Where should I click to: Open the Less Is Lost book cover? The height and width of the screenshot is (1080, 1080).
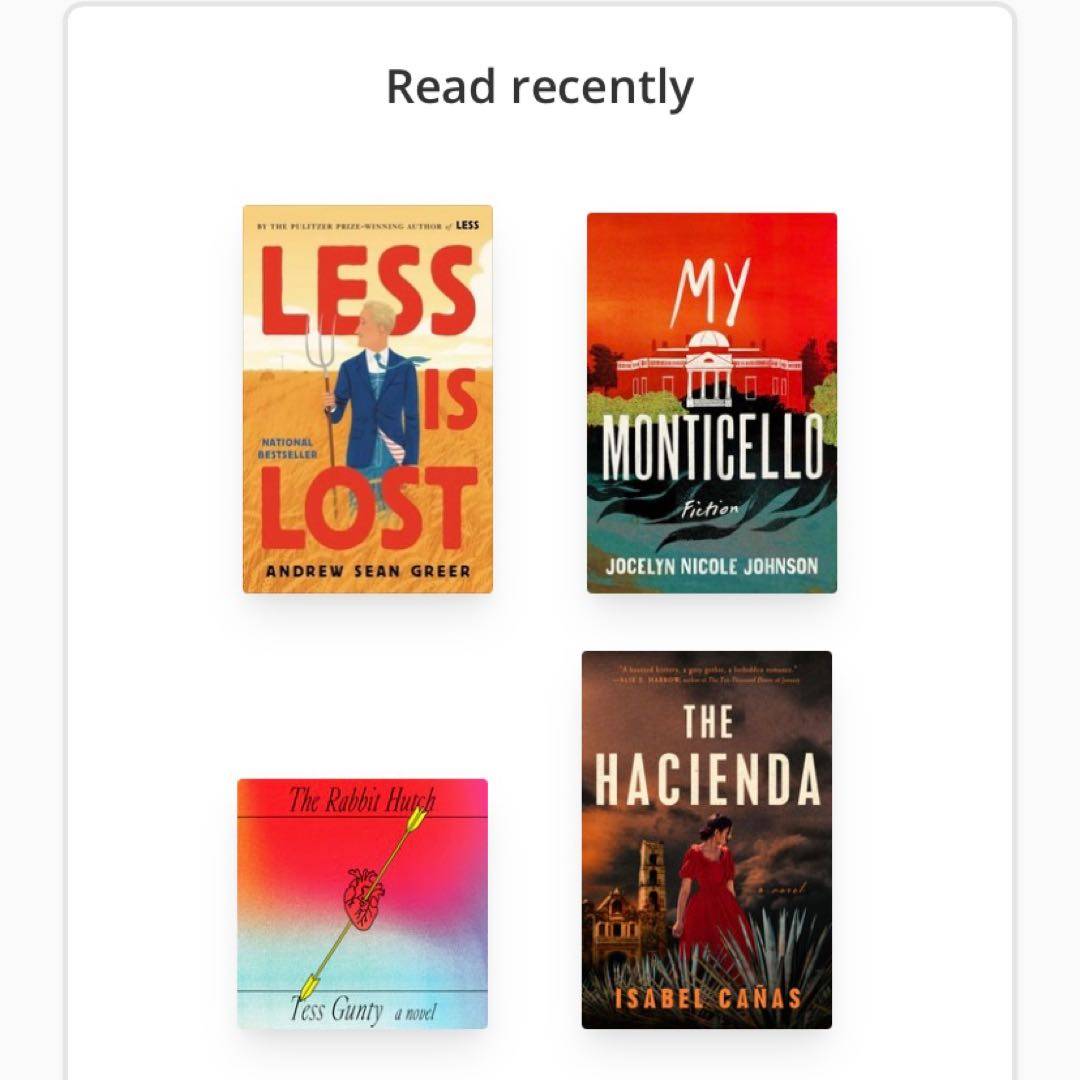[367, 399]
